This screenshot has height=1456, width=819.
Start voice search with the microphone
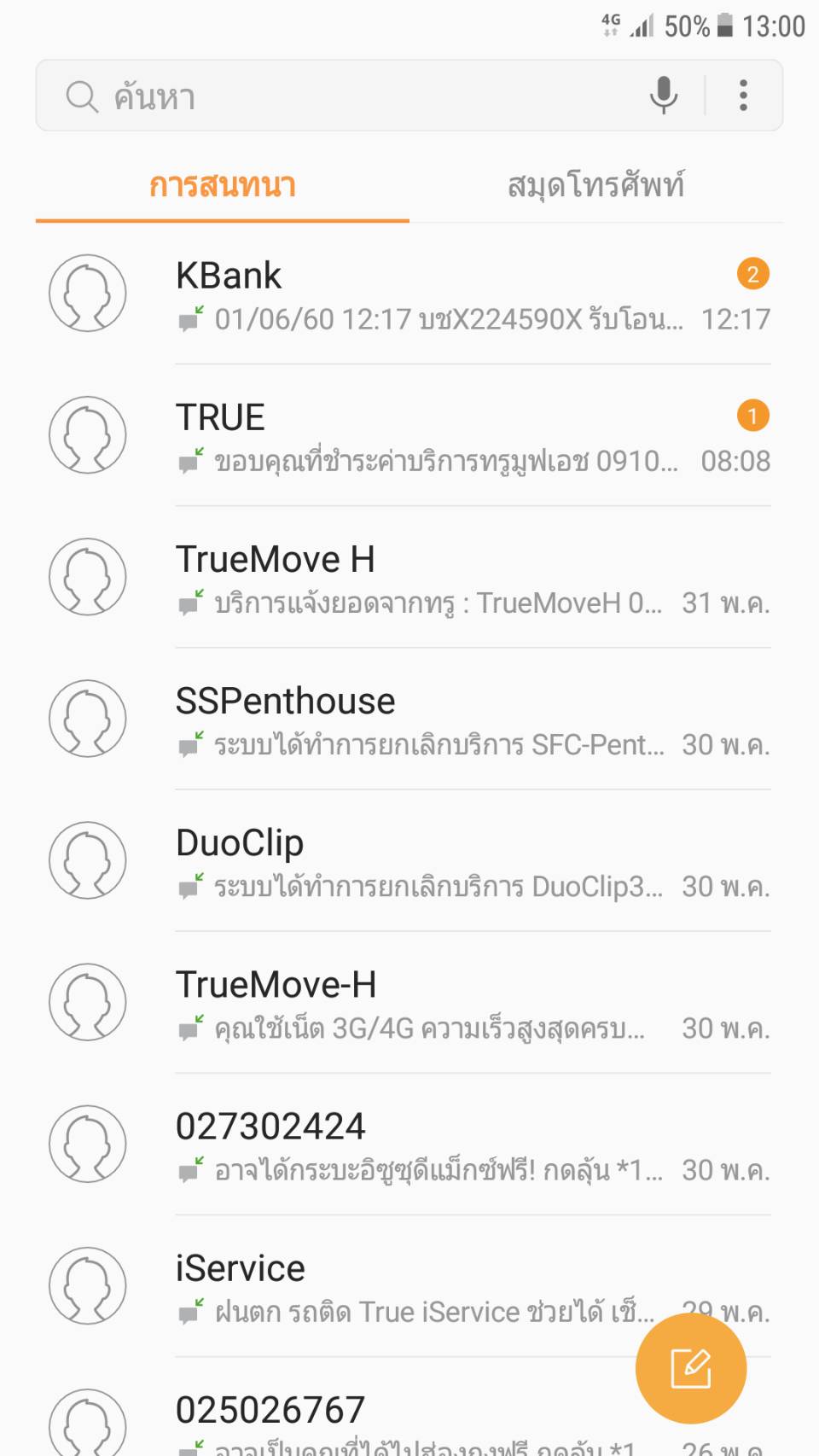(x=663, y=95)
